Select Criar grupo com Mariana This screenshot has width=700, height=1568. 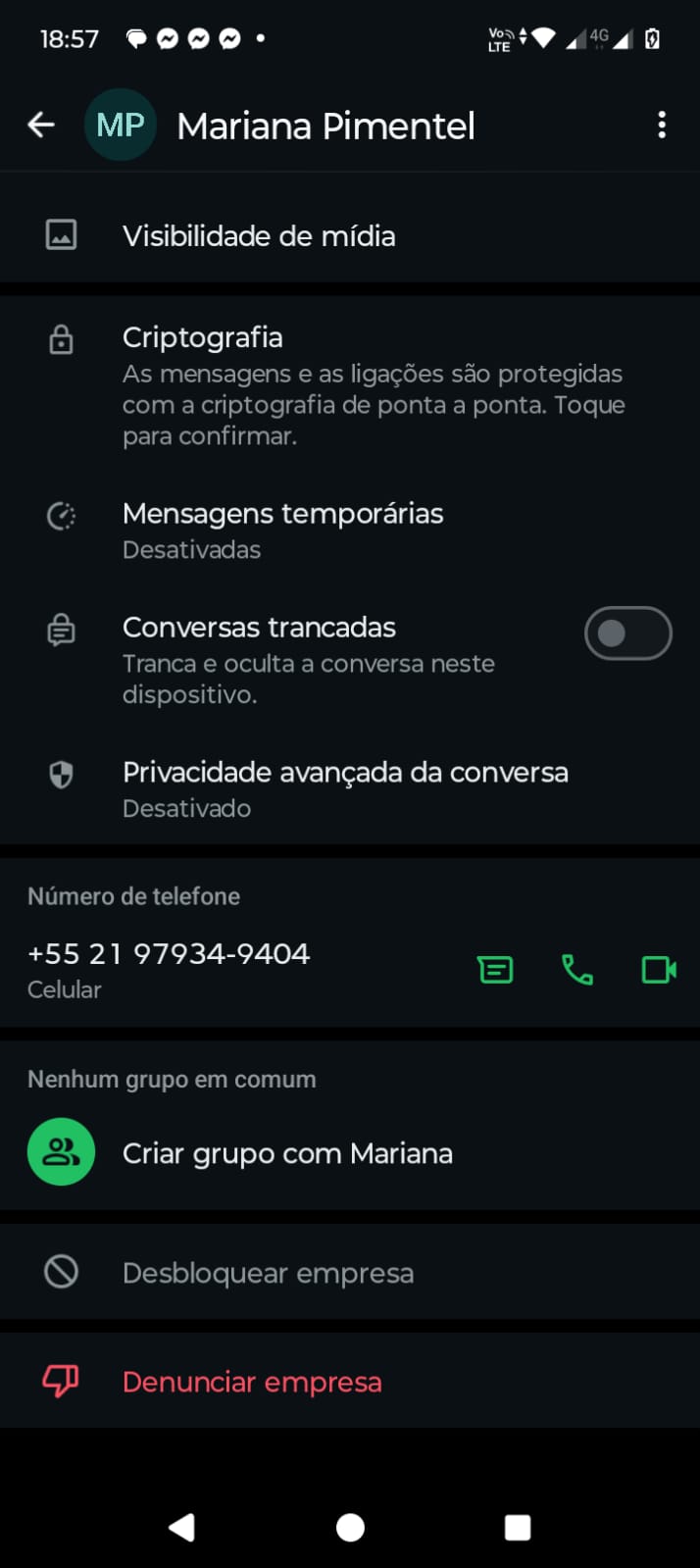287,1153
